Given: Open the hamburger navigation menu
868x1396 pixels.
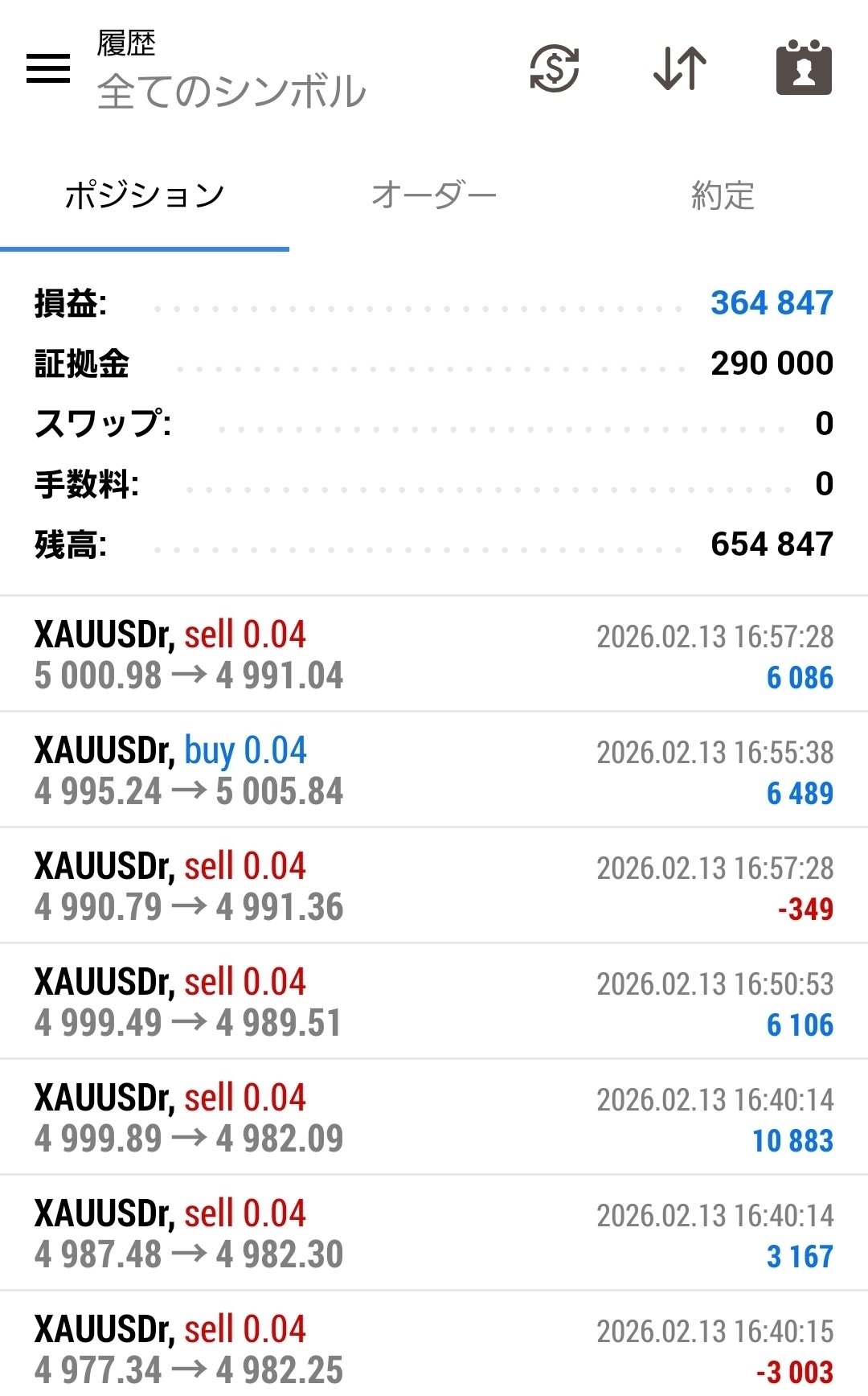Looking at the screenshot, I should [x=48, y=68].
